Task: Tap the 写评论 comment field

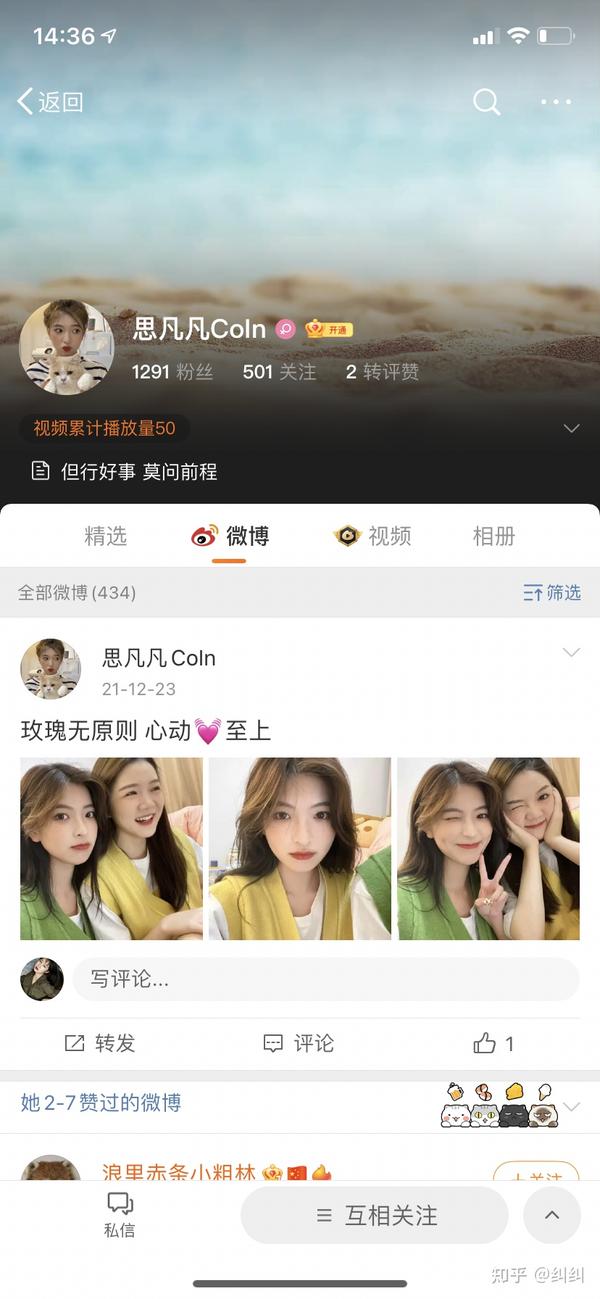Action: [x=326, y=980]
